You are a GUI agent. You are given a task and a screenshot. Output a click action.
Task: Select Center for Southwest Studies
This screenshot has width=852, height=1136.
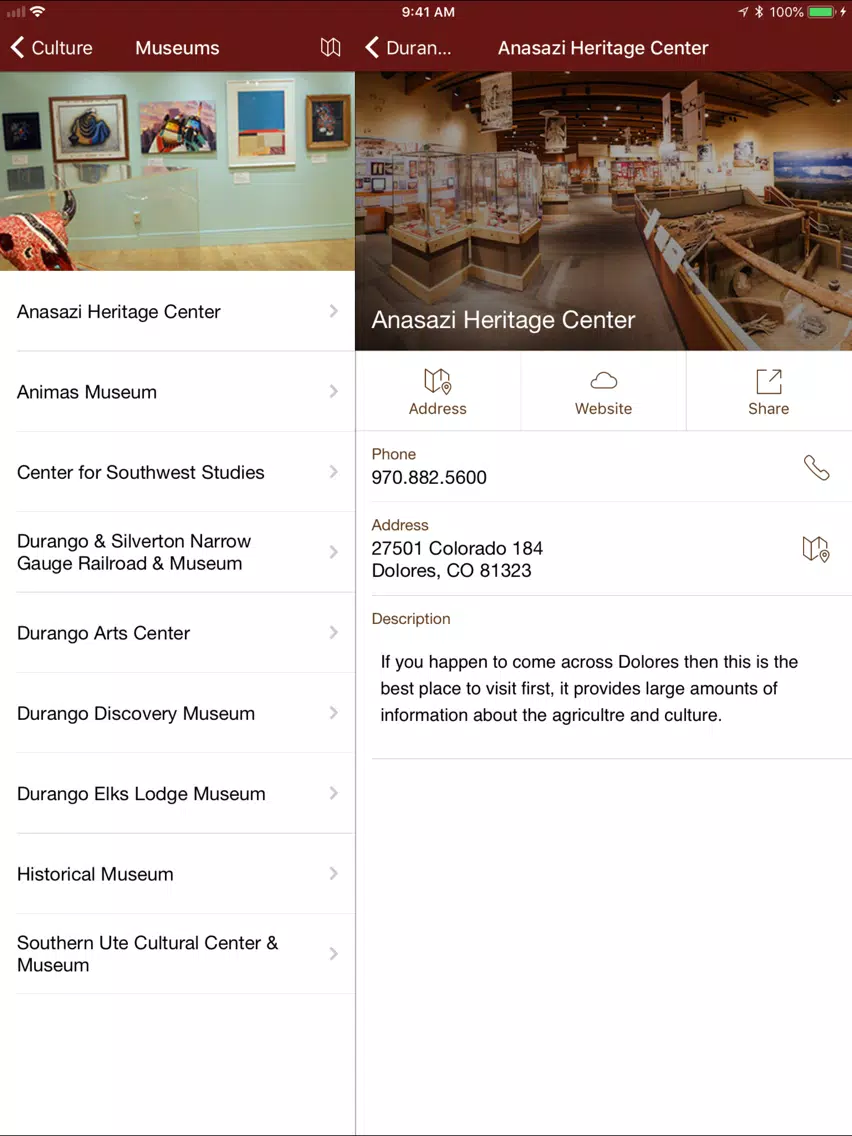coord(177,472)
